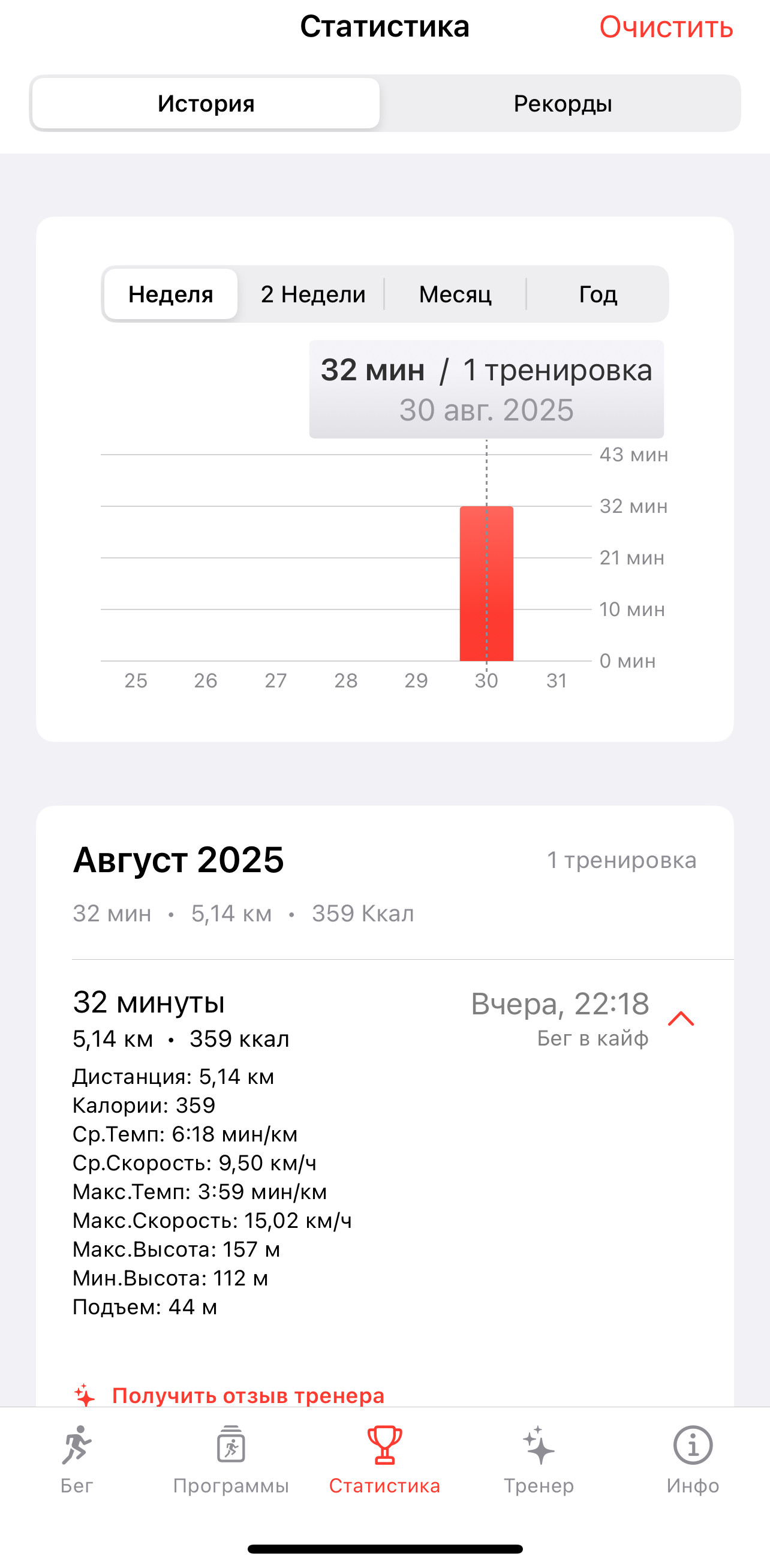
Task: Collapse the 32 минуты workout details
Action: [x=681, y=1019]
